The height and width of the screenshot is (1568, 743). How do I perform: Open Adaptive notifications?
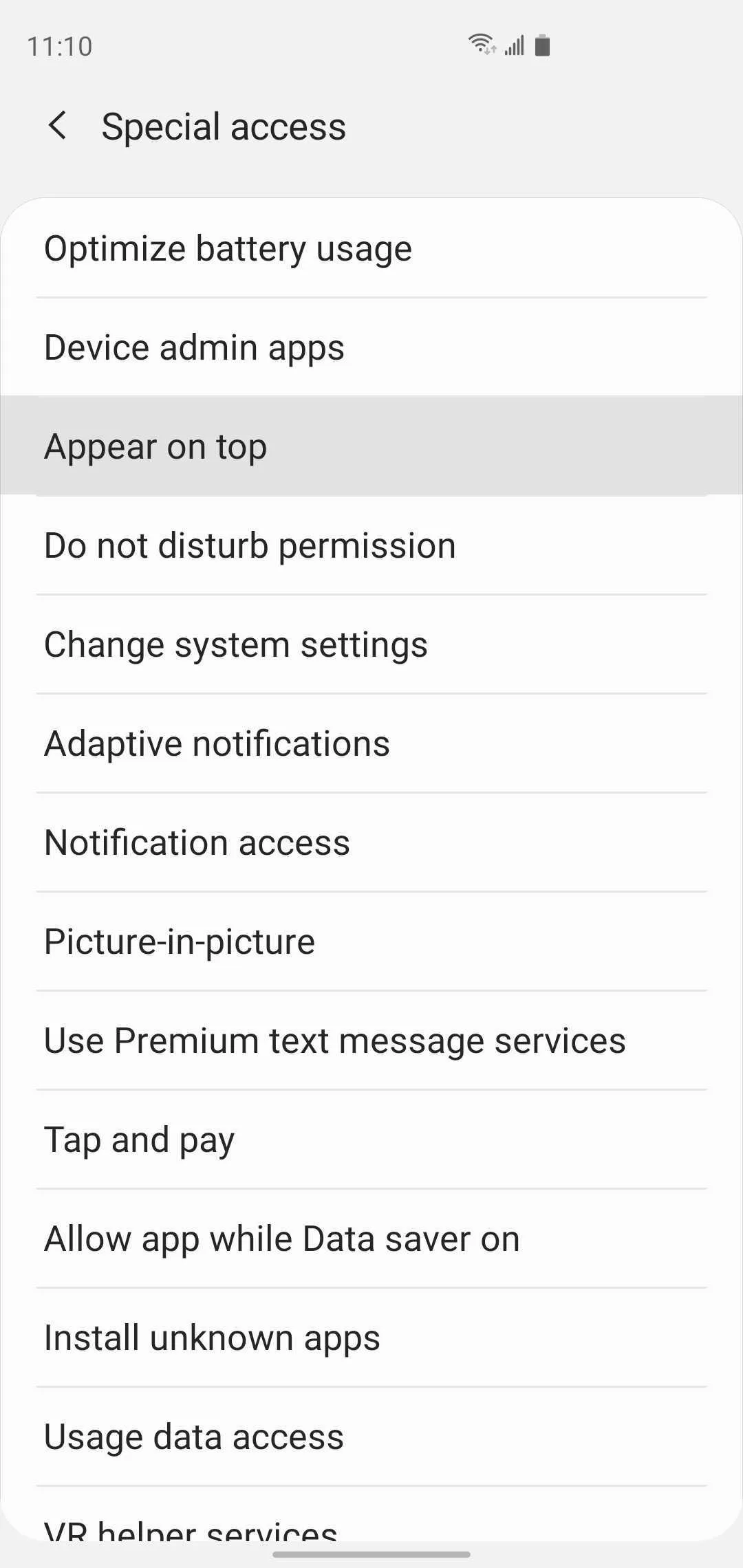coord(371,743)
